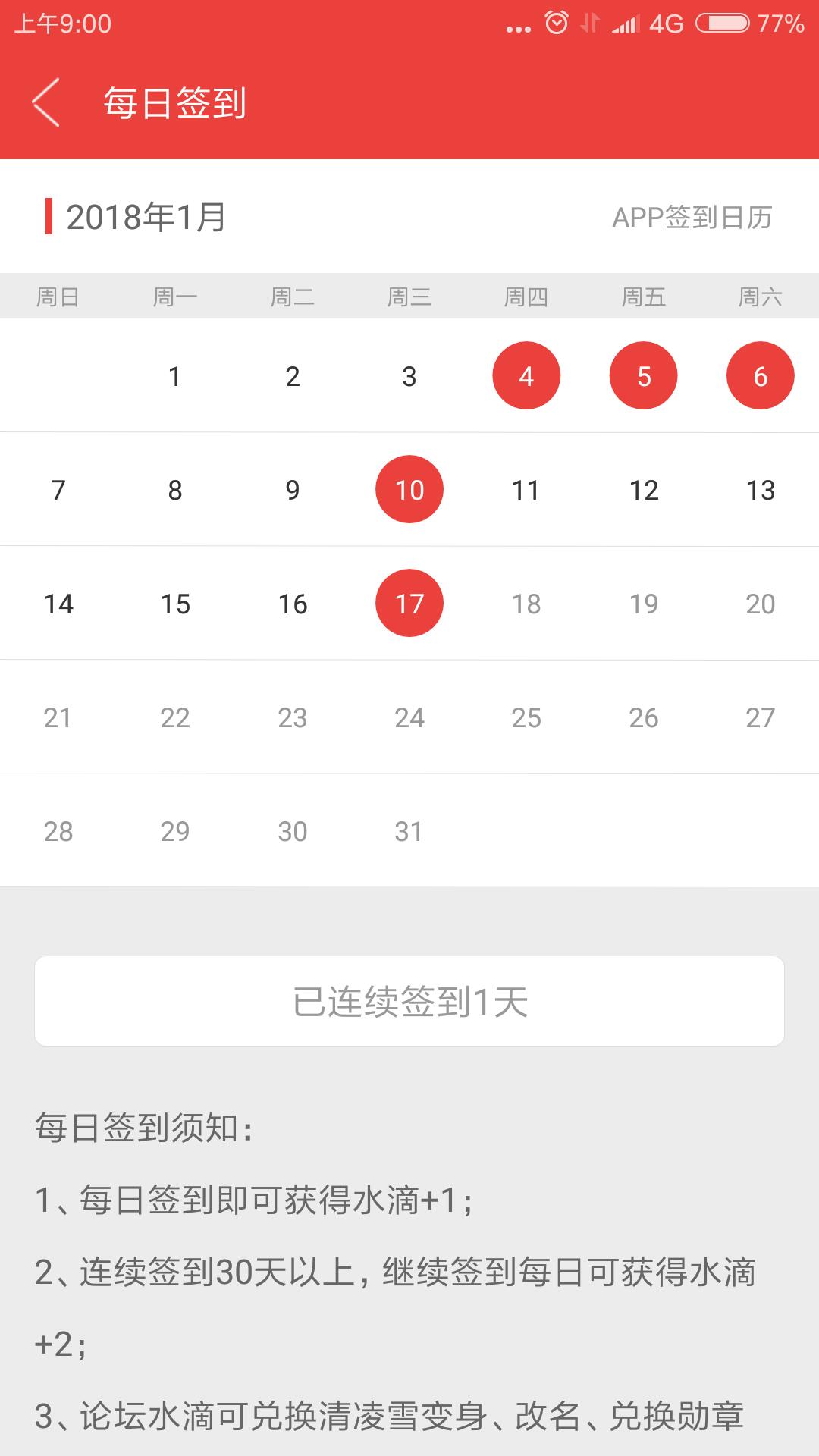Viewport: 819px width, 1456px height.
Task: Tap the 已连续签到1天 button
Action: click(x=409, y=1001)
